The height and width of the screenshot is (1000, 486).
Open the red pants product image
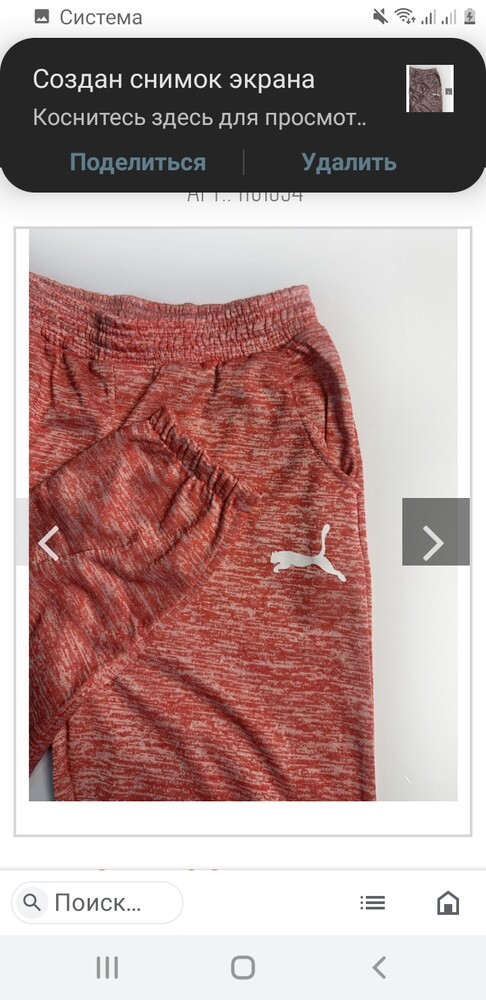pyautogui.click(x=243, y=514)
